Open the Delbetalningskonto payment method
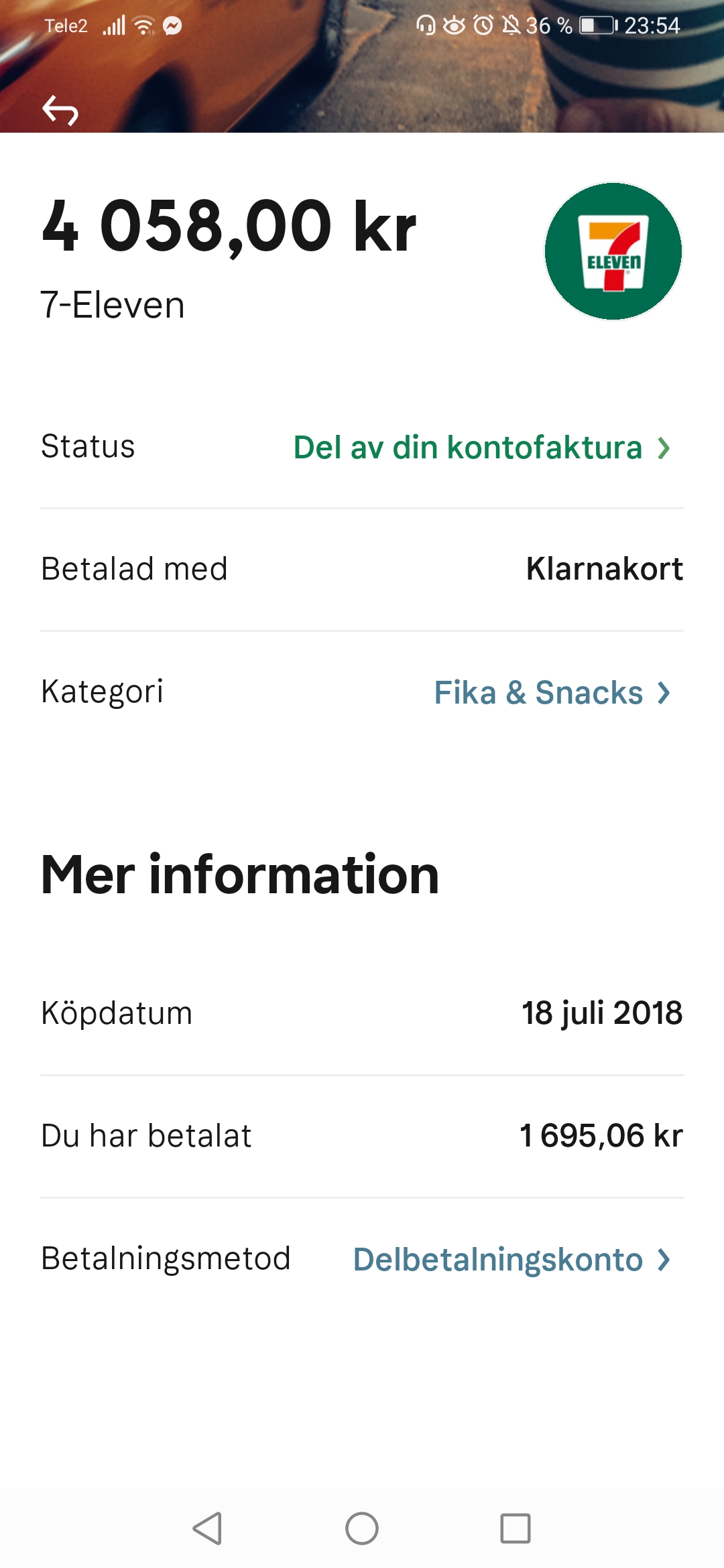This screenshot has height=1568, width=724. tap(511, 1260)
